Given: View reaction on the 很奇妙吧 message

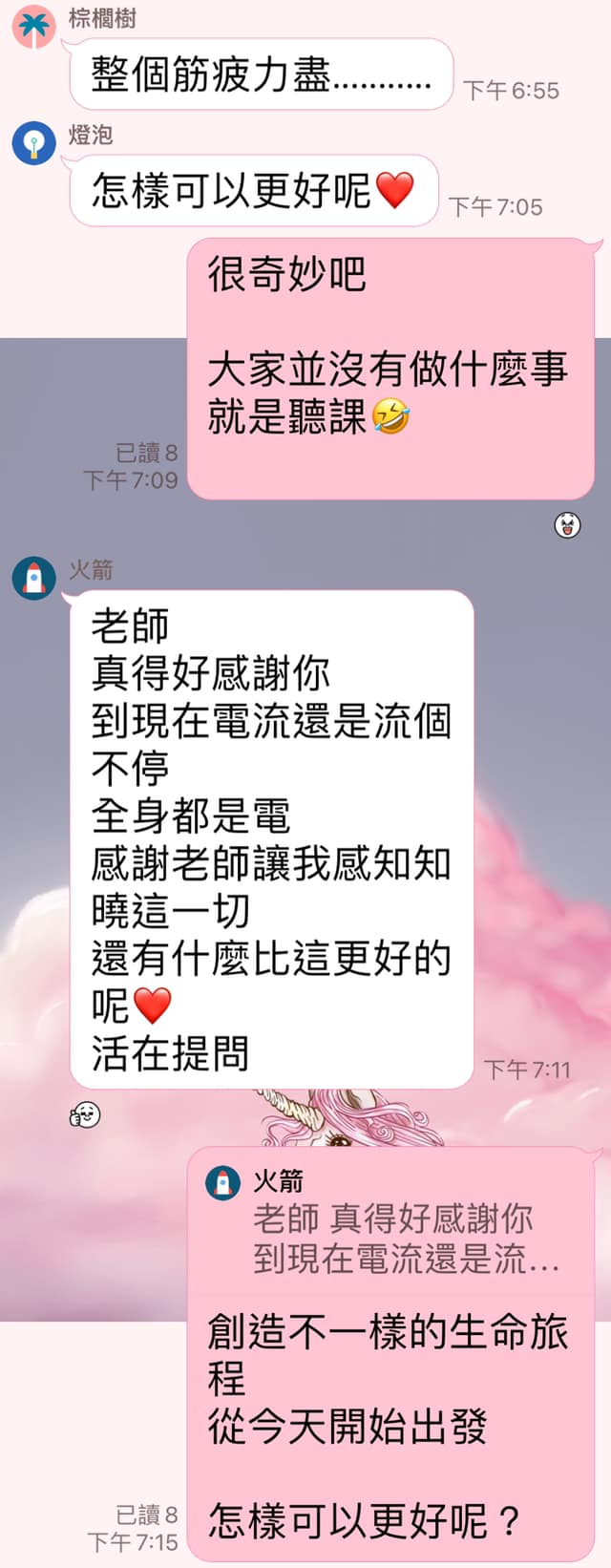Looking at the screenshot, I should coord(568,524).
